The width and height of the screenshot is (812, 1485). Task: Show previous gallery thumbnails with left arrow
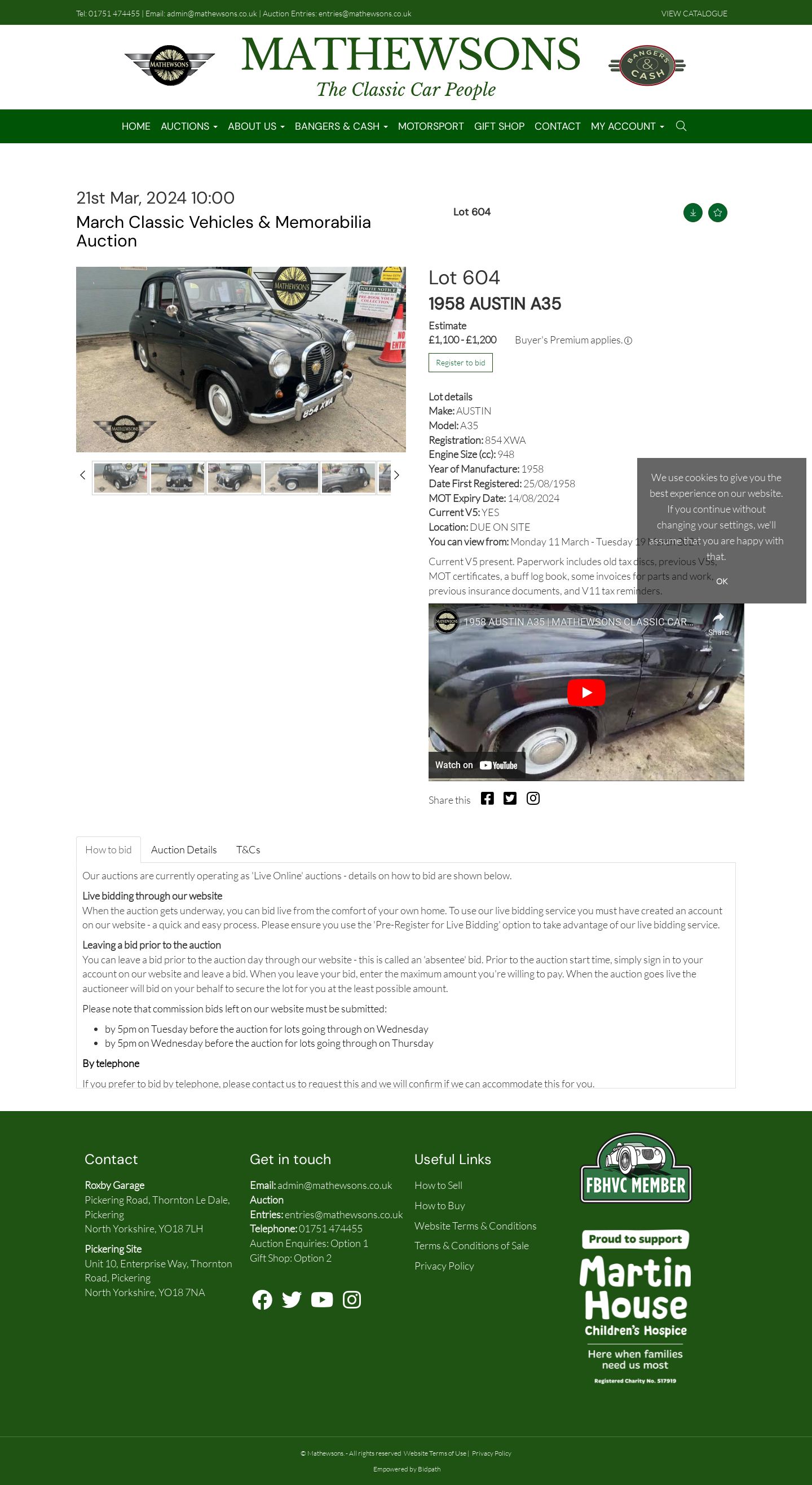pyautogui.click(x=82, y=475)
